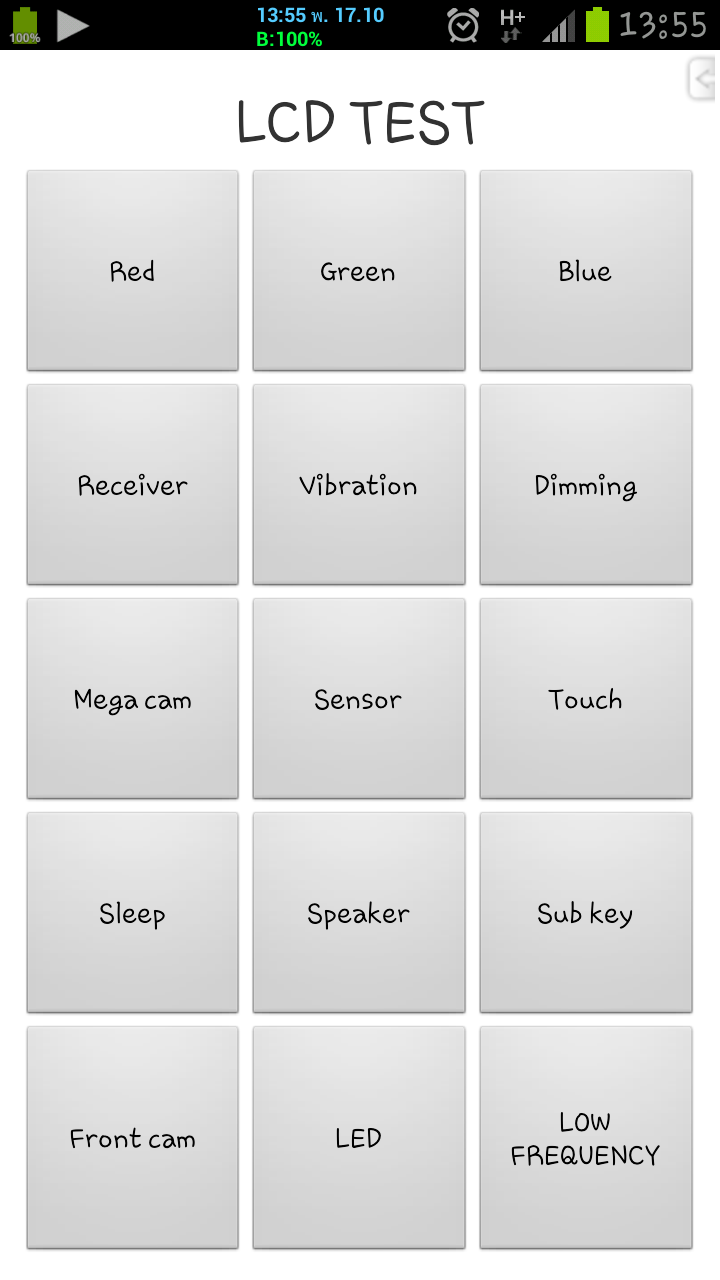Launch the Dimming test
This screenshot has width=720, height=1280.
coord(585,484)
